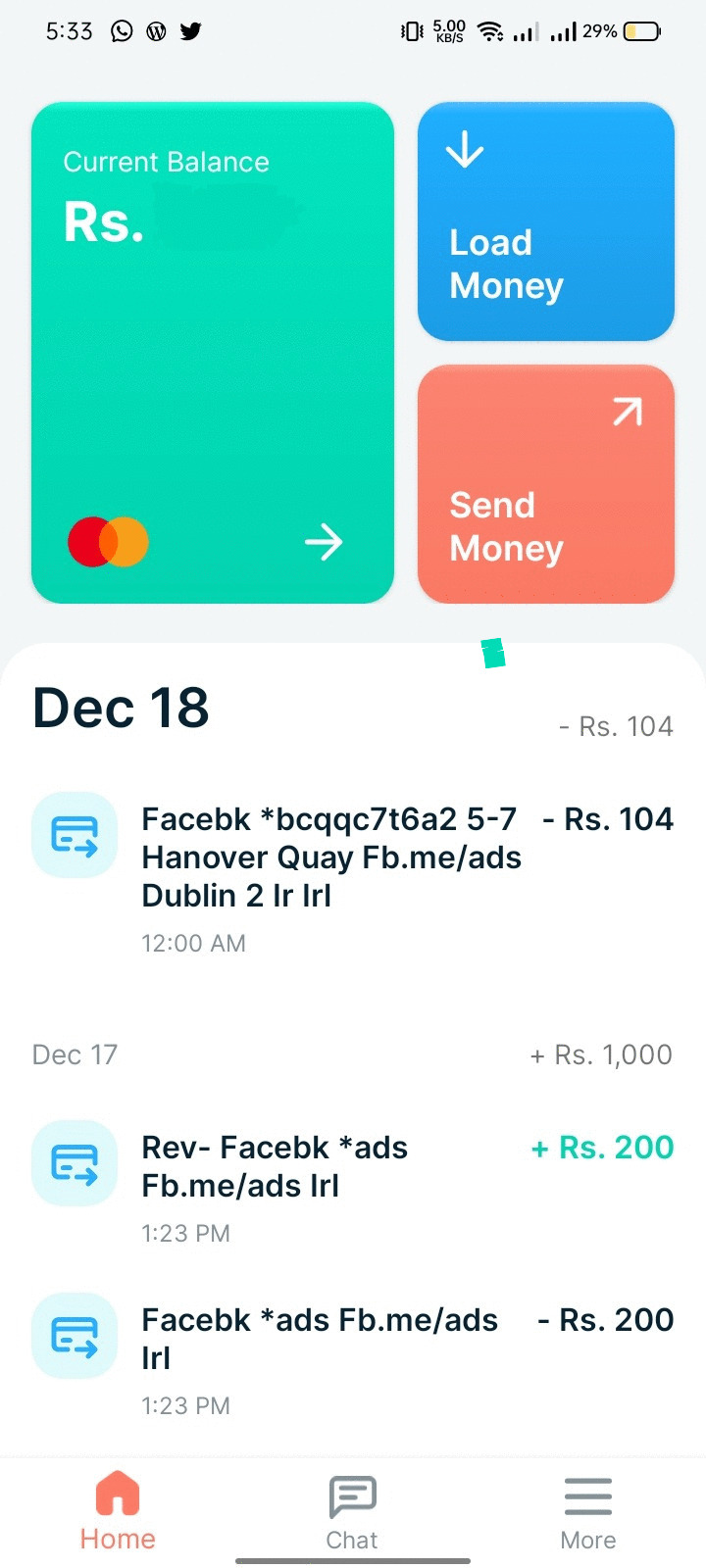Image resolution: width=706 pixels, height=1568 pixels.
Task: Select the Facebk Hanover Quay transaction entry
Action: coord(332,857)
